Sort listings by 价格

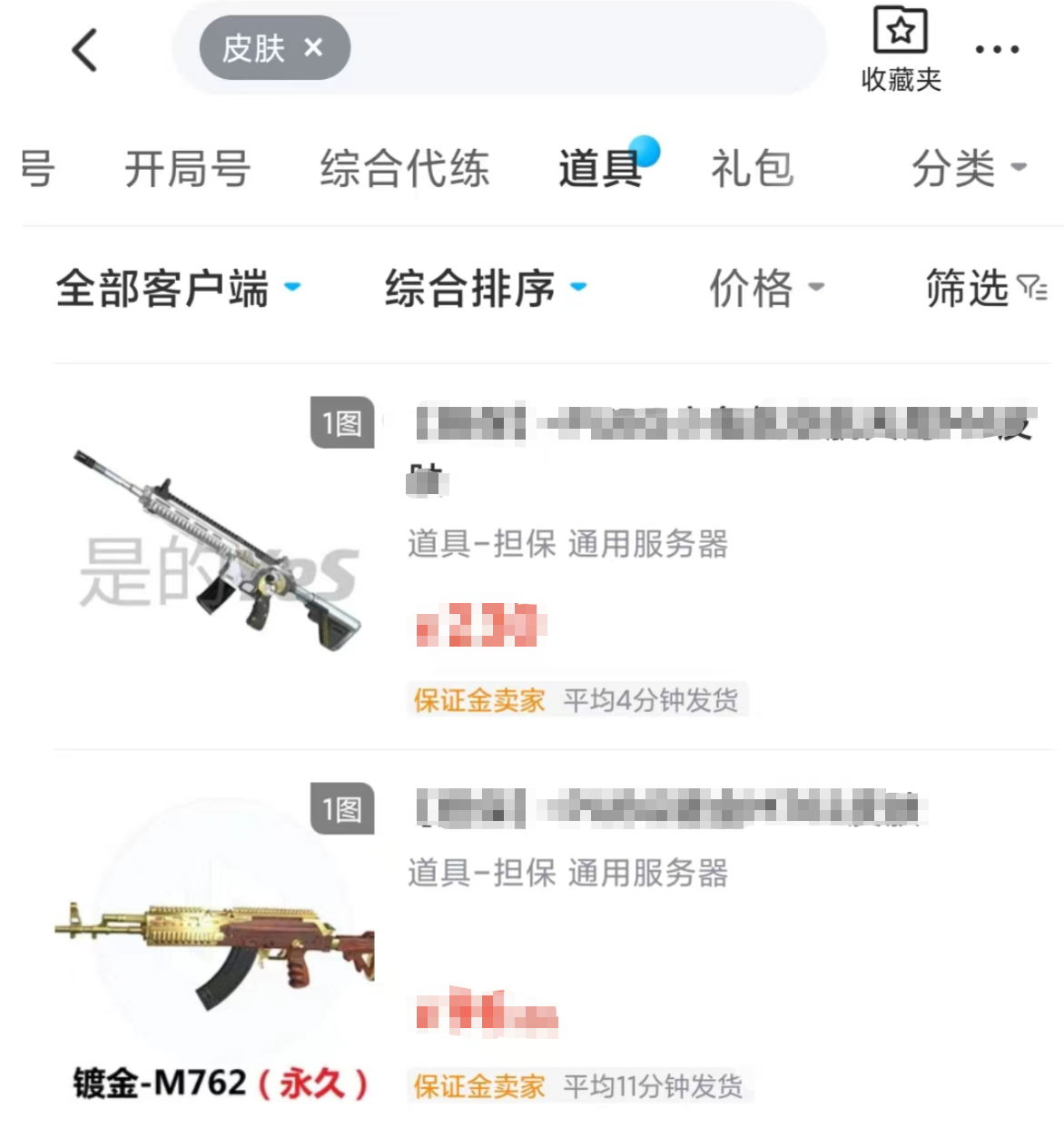[x=765, y=289]
